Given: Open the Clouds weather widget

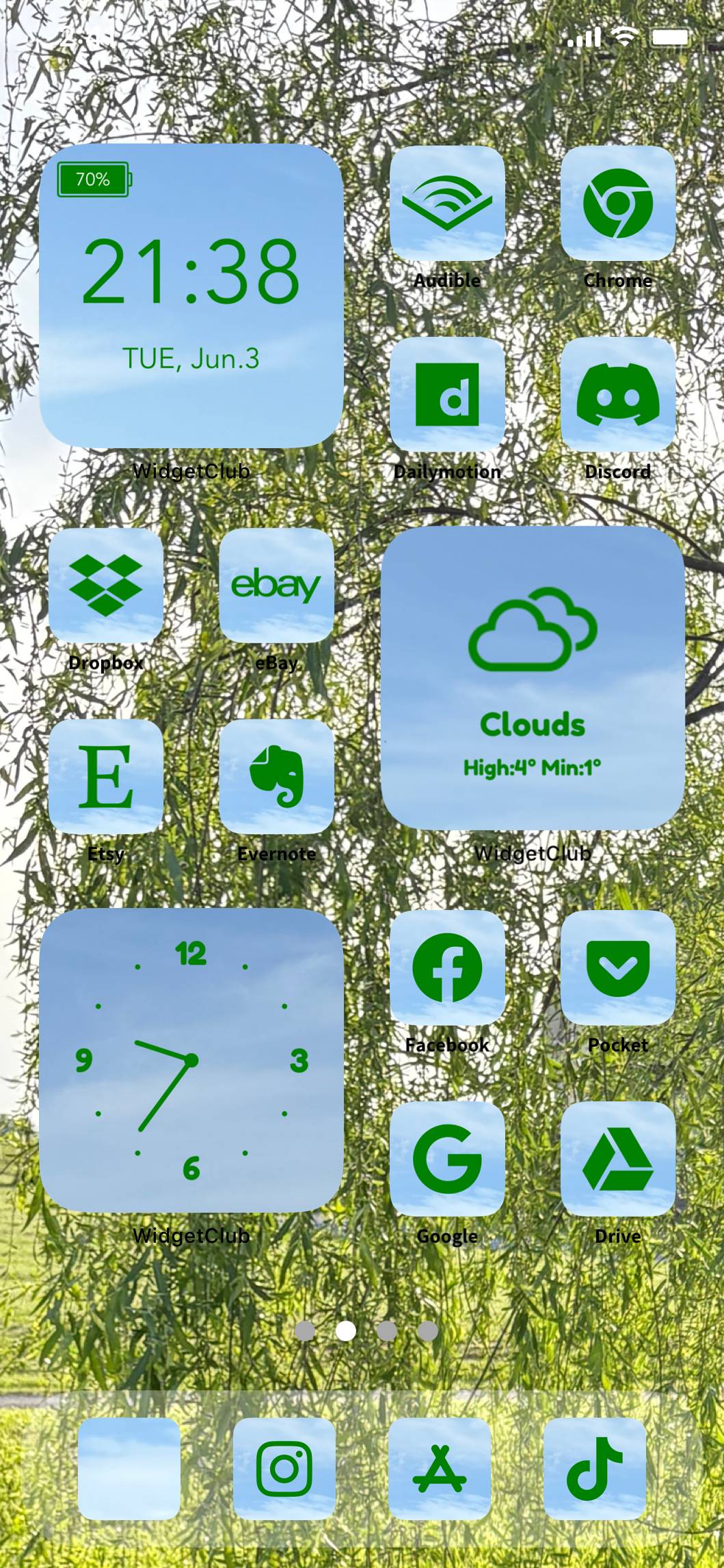Looking at the screenshot, I should (533, 678).
